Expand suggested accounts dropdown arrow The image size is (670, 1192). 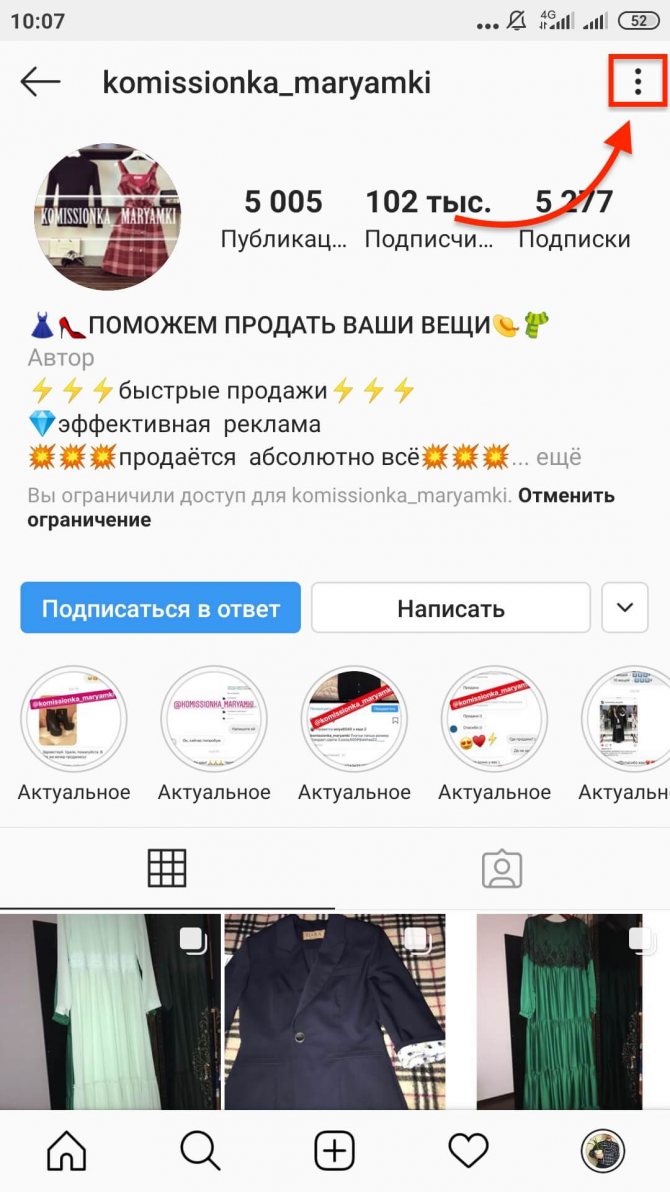click(x=625, y=608)
